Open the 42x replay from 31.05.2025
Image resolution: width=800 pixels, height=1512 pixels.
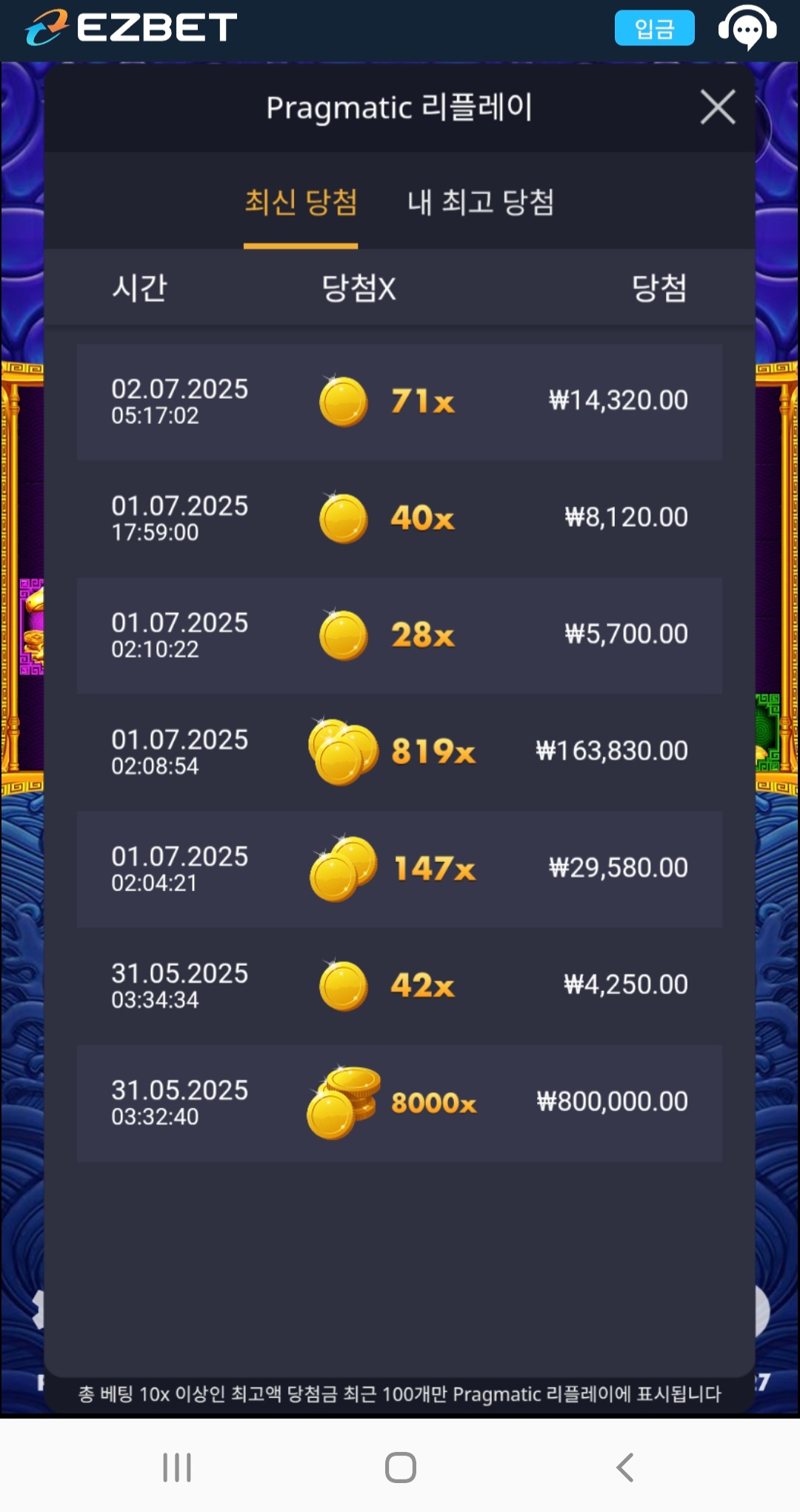pos(399,986)
